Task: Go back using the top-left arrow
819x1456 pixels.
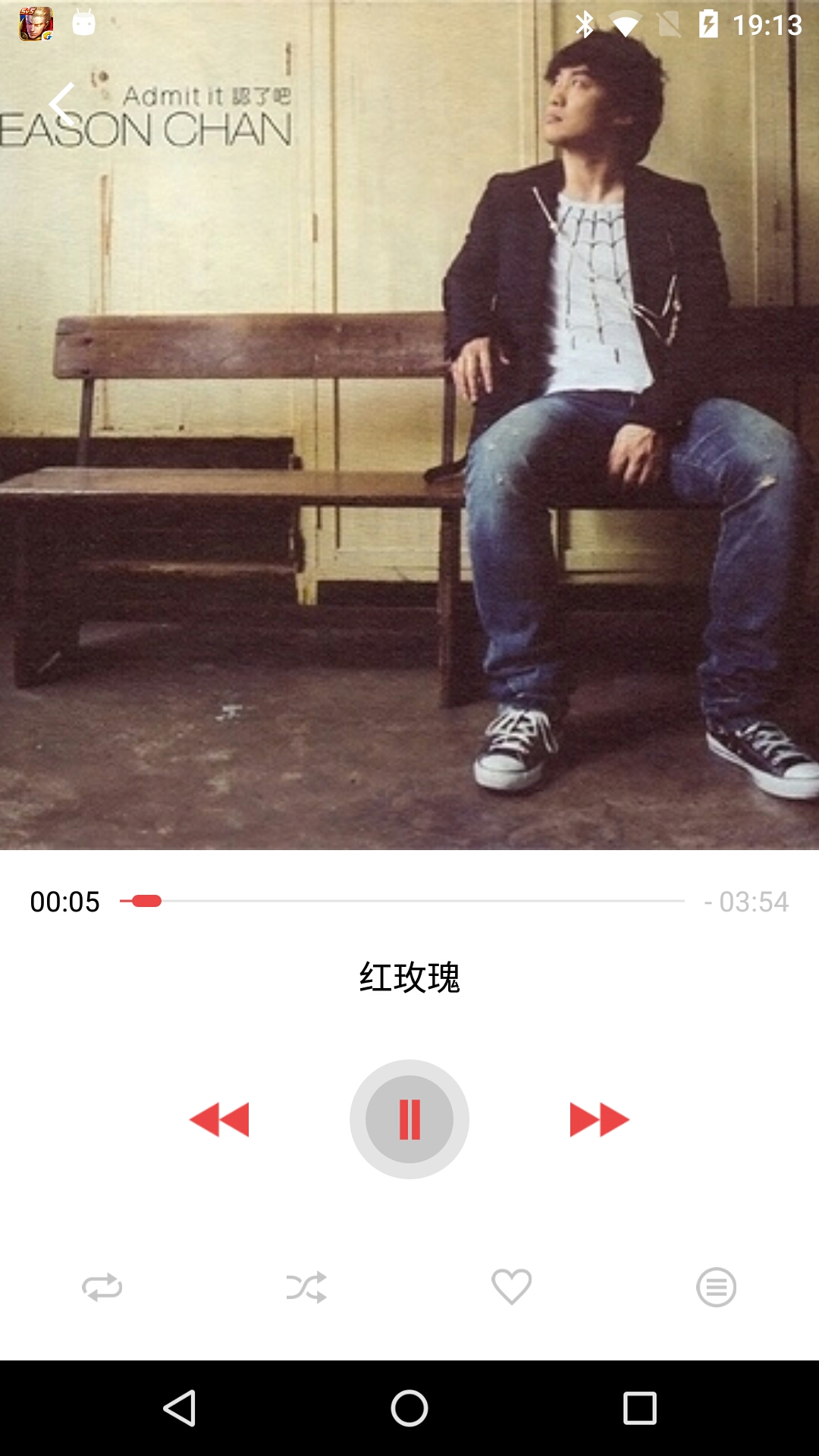Action: (61, 104)
